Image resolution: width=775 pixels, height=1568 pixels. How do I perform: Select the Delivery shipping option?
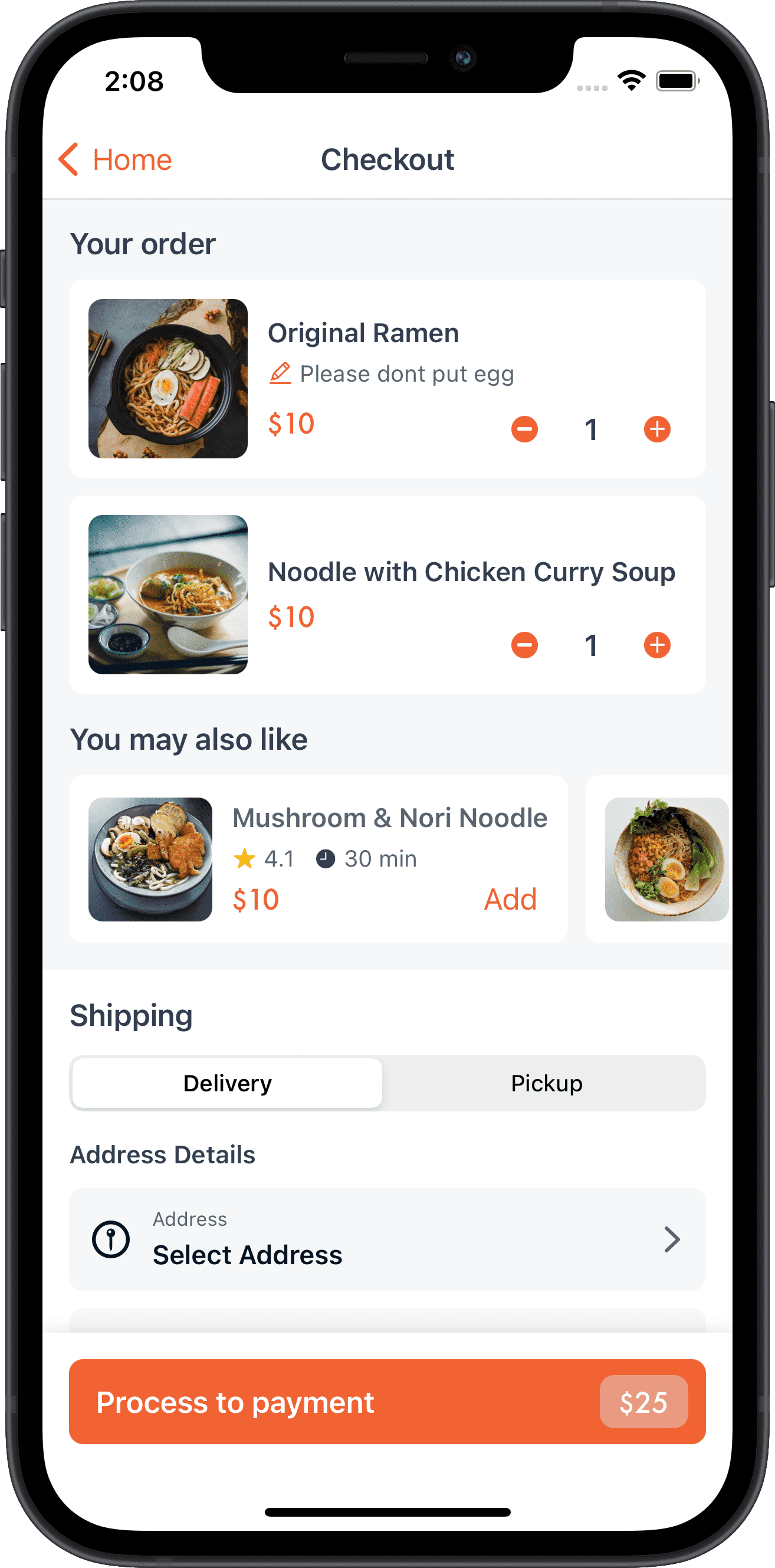point(227,1084)
